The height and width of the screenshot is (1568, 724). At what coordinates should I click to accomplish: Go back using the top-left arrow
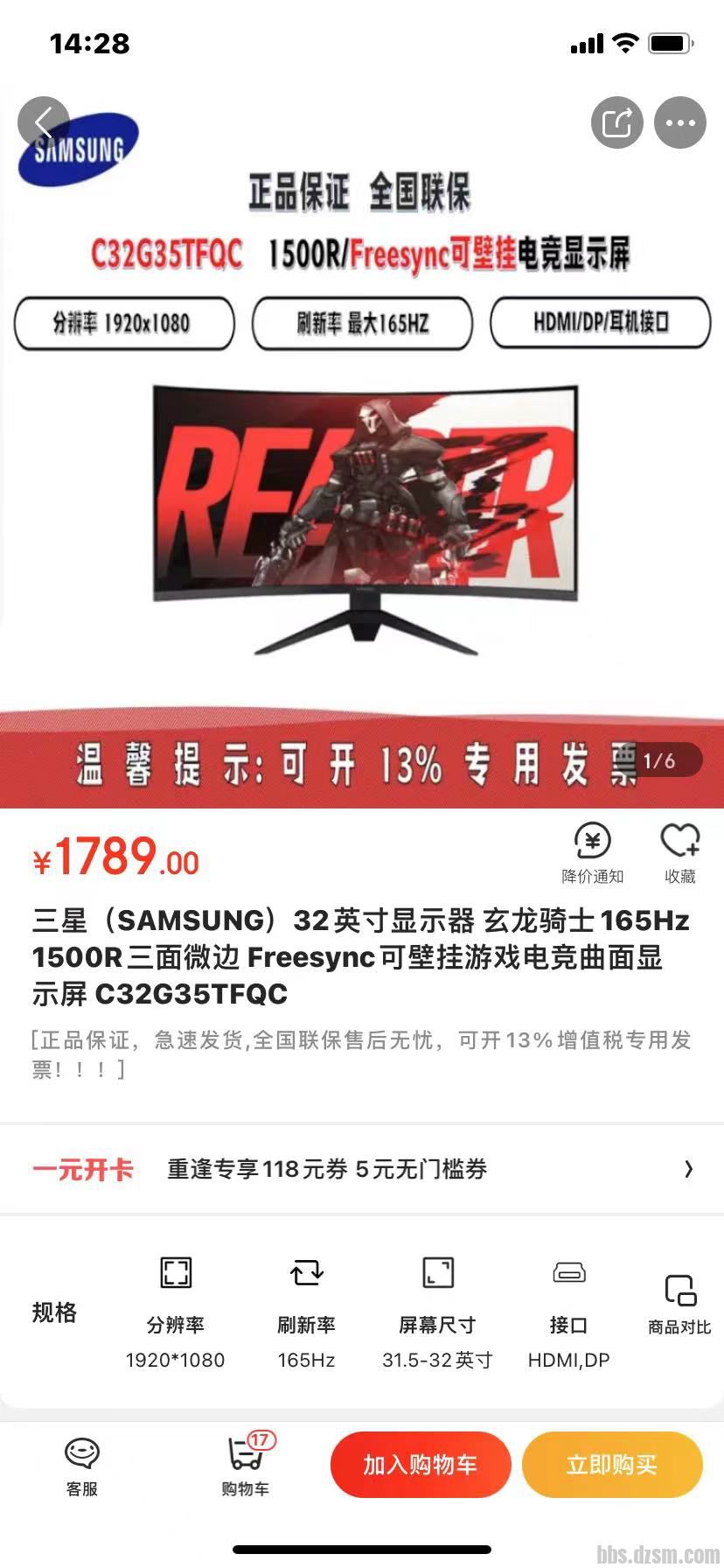coord(43,122)
